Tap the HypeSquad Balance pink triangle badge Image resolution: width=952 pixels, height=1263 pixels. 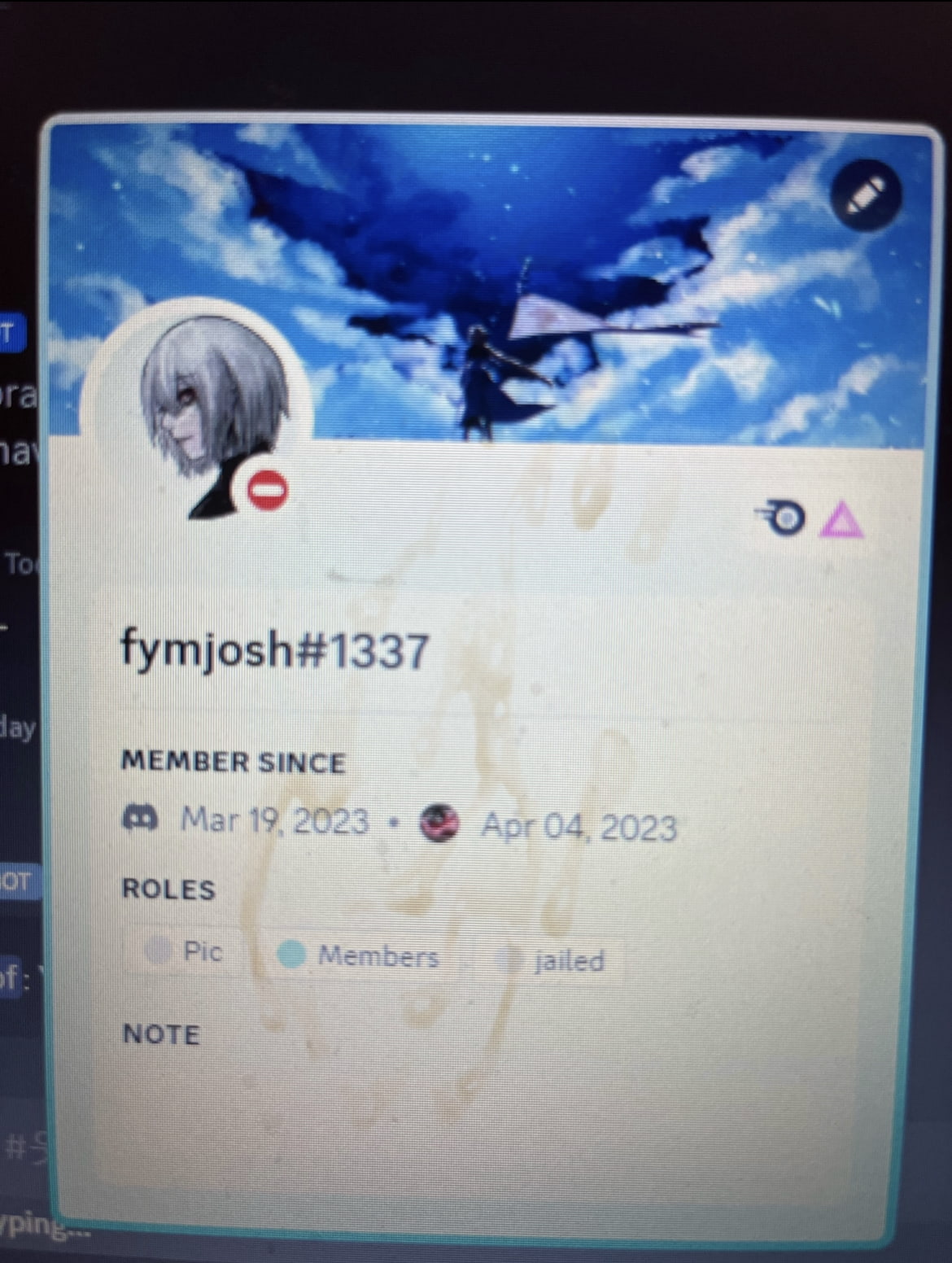click(842, 521)
